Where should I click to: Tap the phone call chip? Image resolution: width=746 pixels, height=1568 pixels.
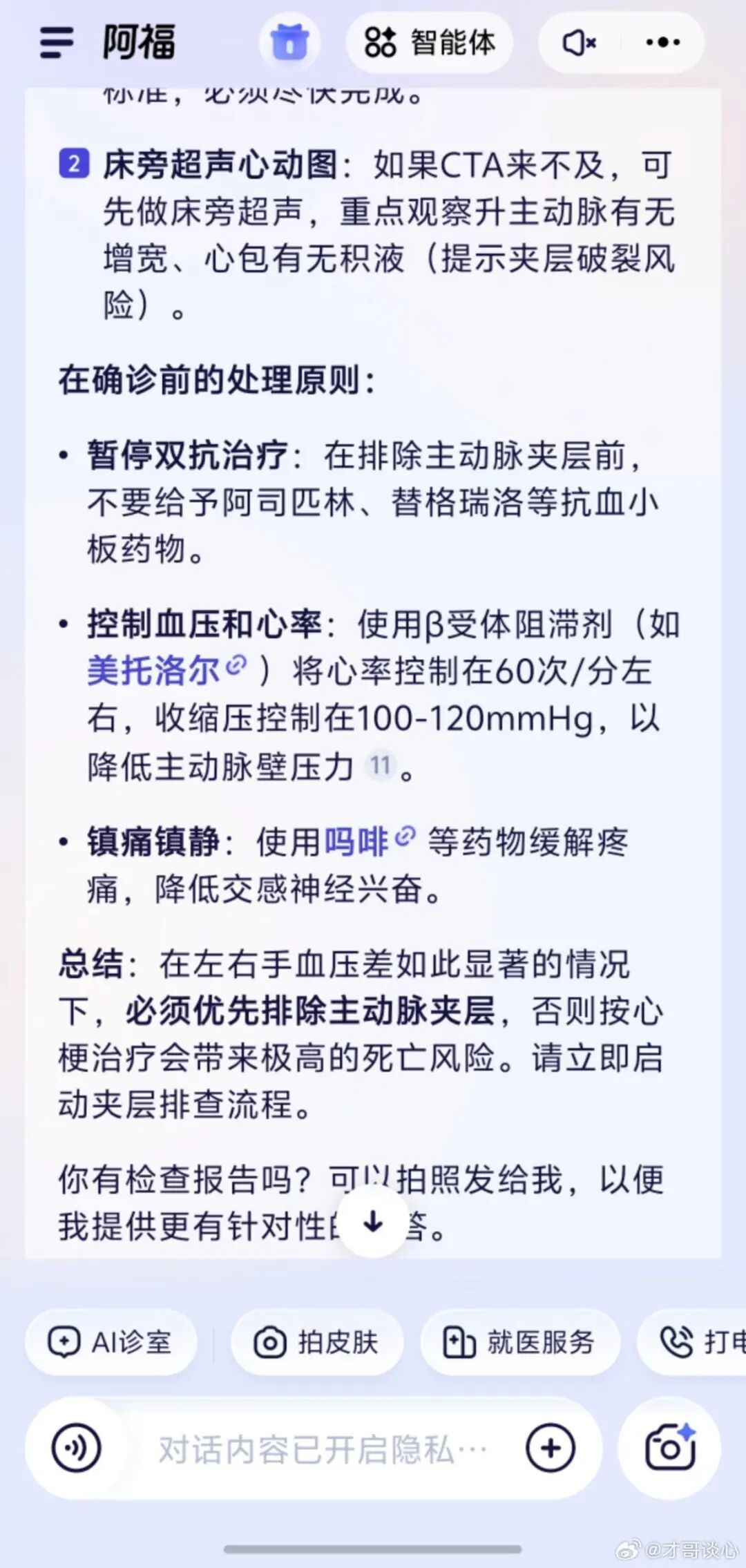click(x=692, y=1342)
